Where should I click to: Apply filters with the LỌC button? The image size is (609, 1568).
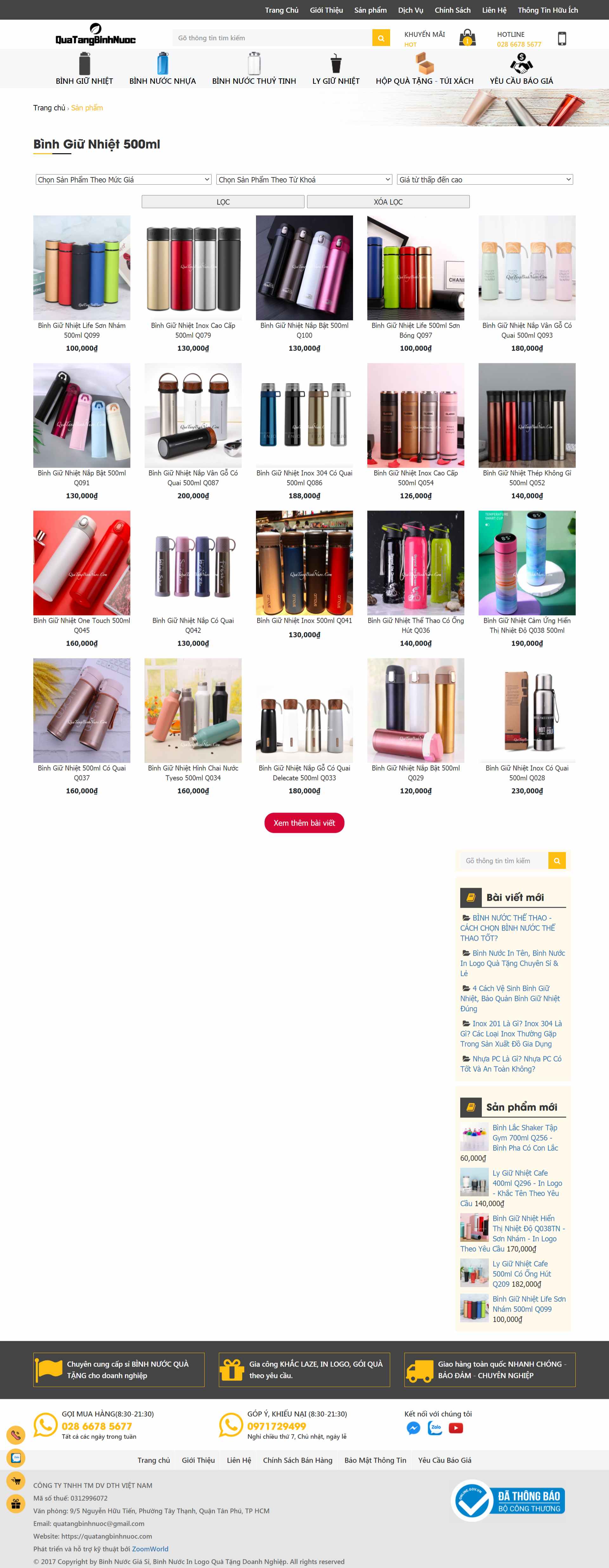pos(223,201)
